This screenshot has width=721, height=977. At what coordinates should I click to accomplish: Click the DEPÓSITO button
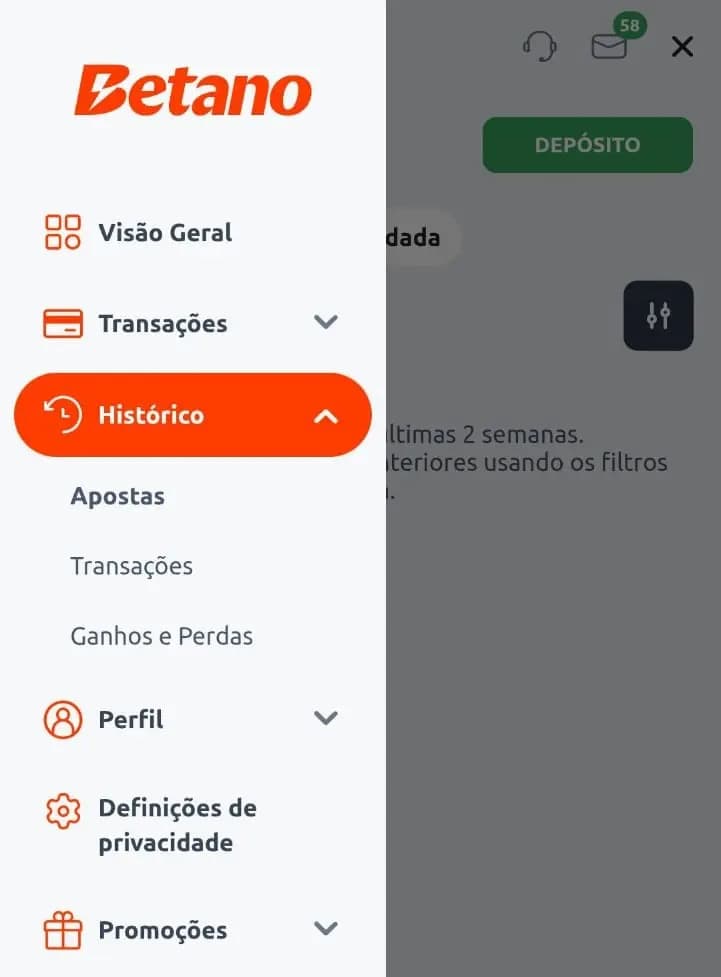[587, 144]
